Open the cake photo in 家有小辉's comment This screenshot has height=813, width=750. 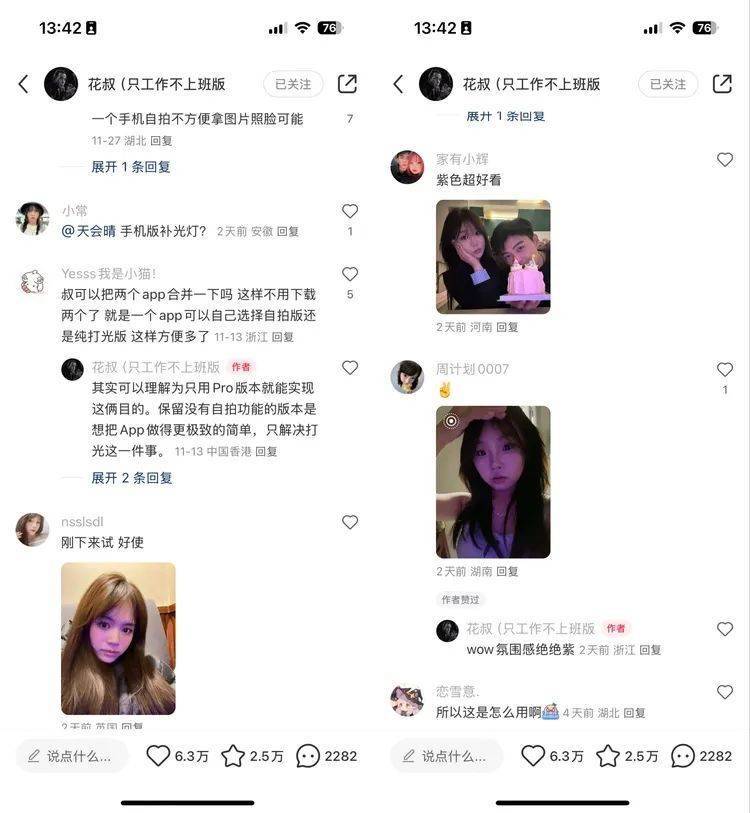(493, 257)
